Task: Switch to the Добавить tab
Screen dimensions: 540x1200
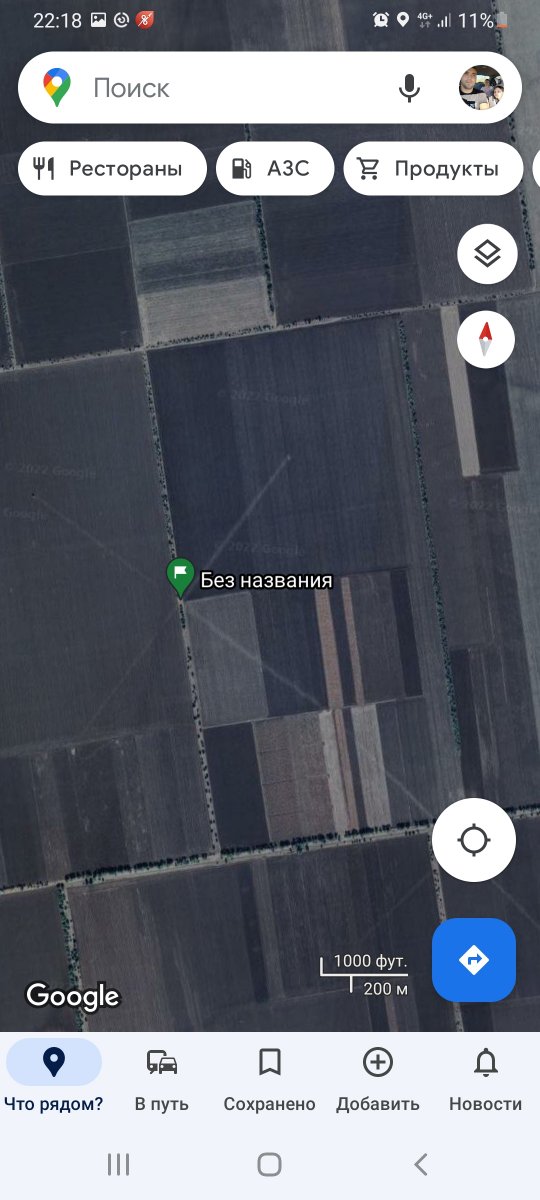Action: 378,1076
